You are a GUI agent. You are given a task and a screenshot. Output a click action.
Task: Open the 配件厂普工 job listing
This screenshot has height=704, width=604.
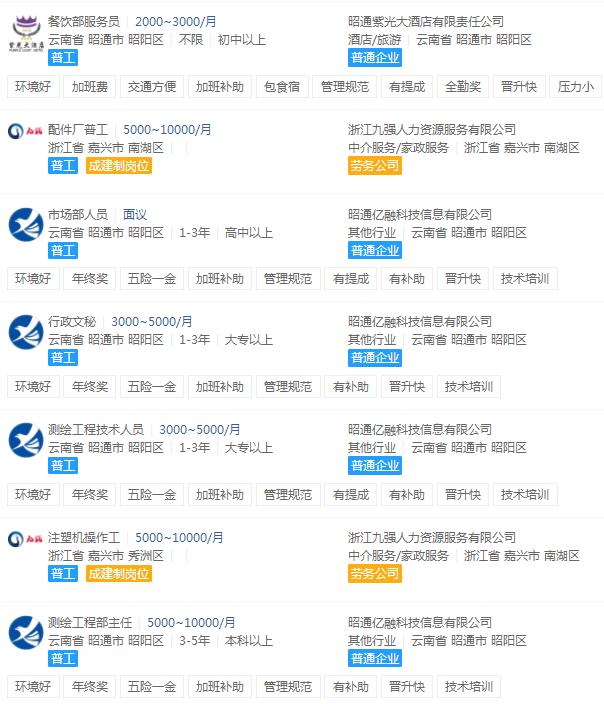78,129
